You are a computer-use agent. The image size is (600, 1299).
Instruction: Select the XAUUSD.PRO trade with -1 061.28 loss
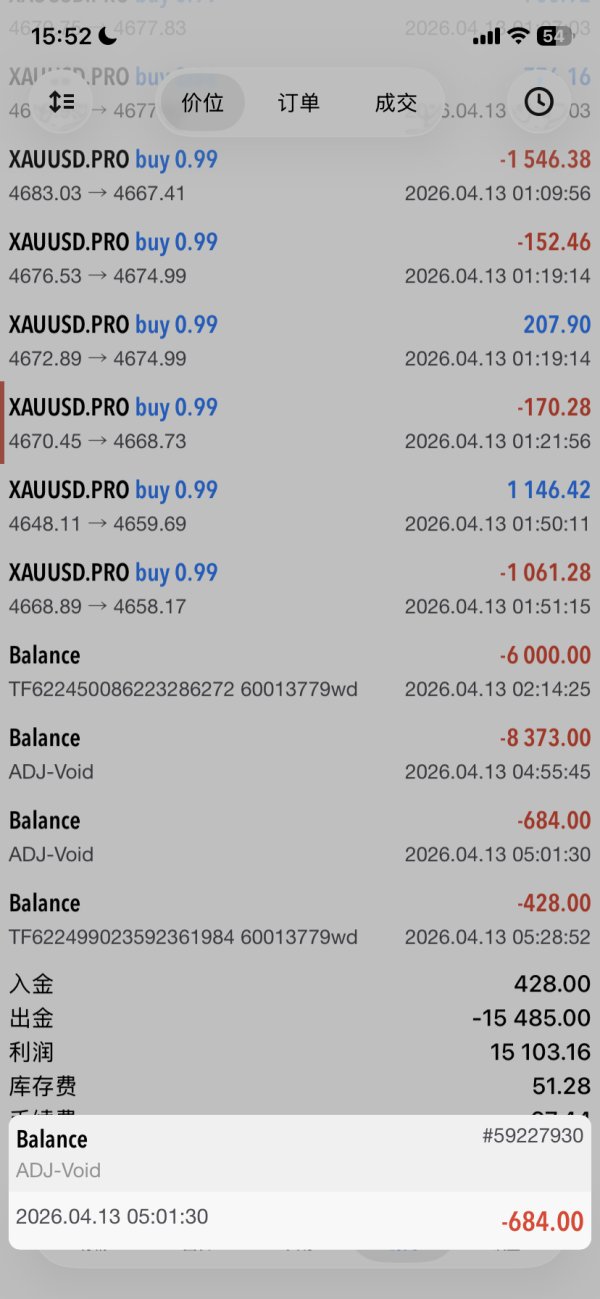pos(300,589)
